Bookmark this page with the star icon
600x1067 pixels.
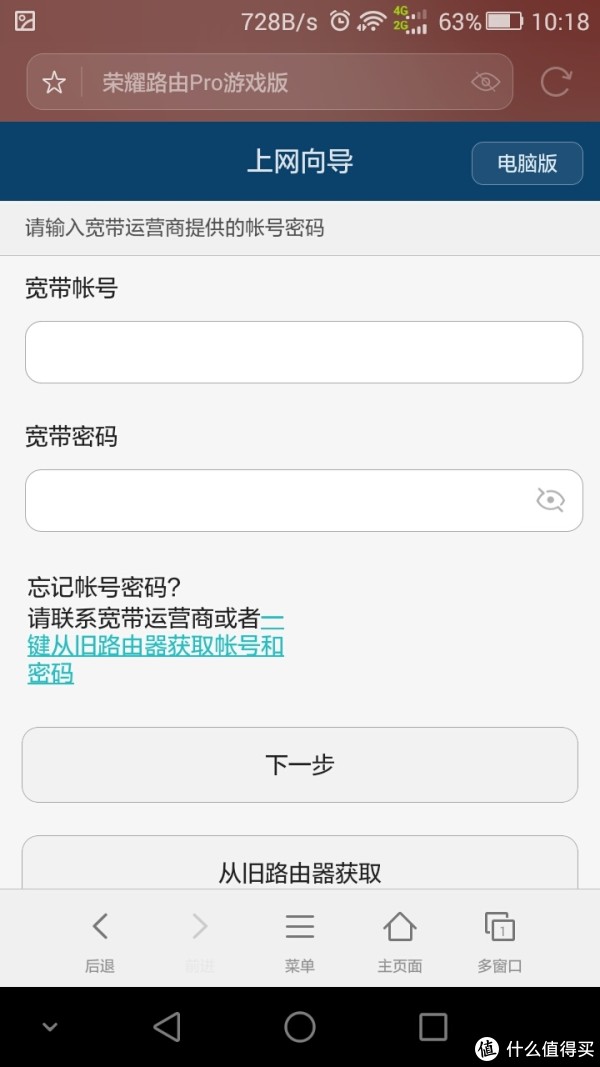(x=54, y=82)
